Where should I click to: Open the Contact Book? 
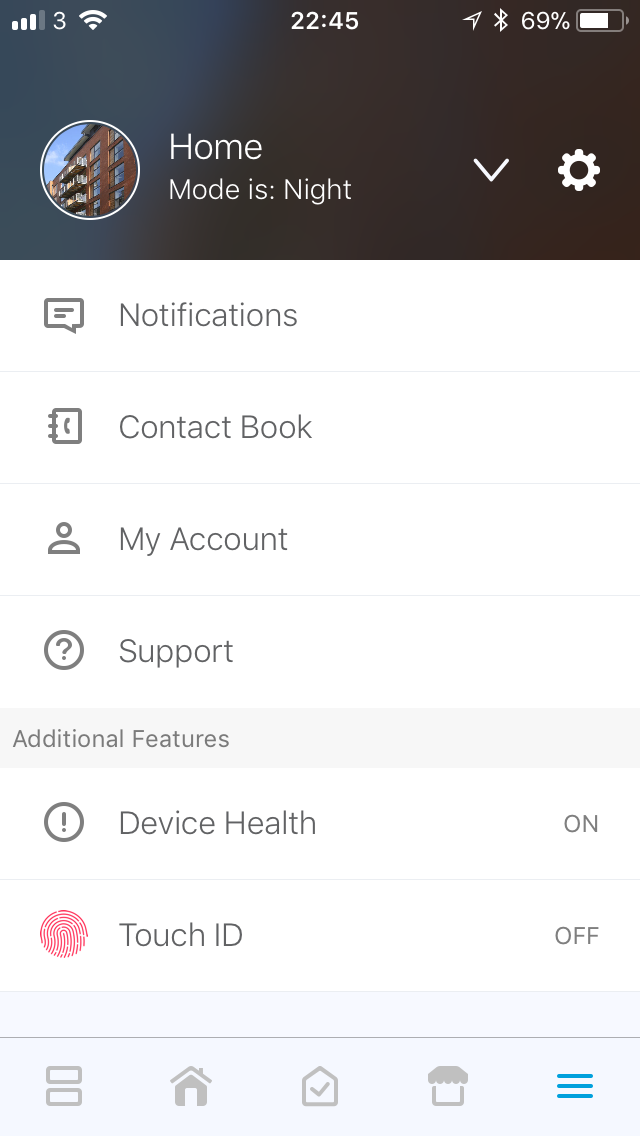pyautogui.click(x=320, y=427)
